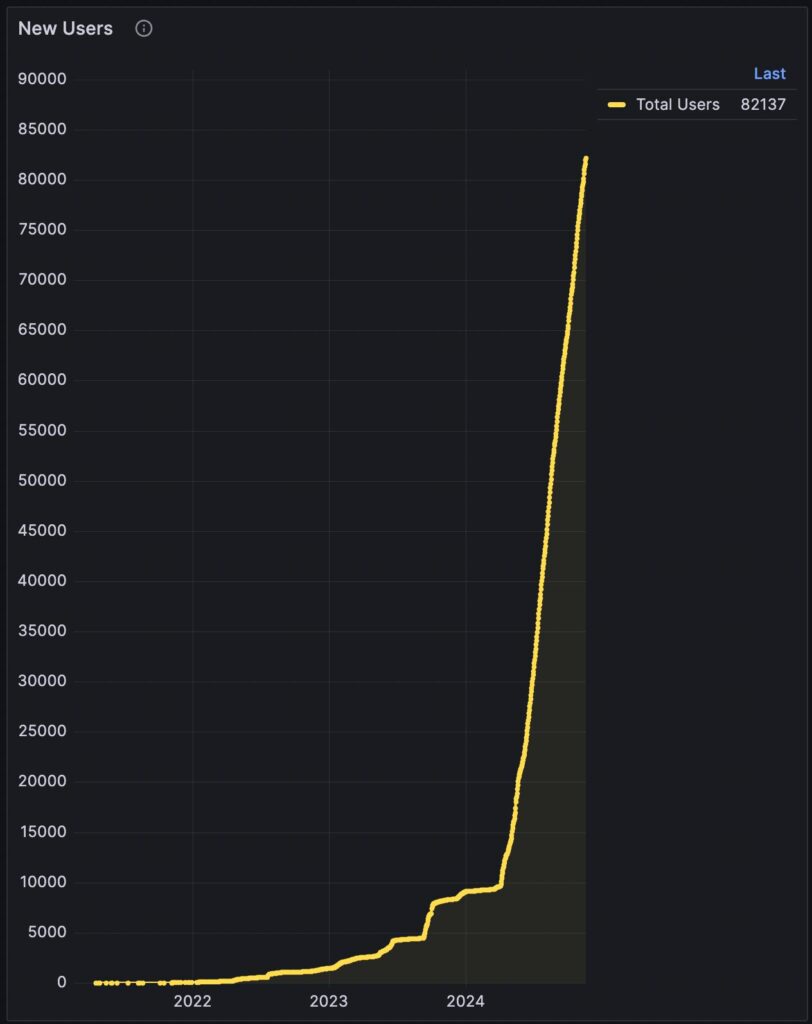Sort the legend by the Last column
Image resolution: width=812 pixels, height=1024 pixels.
click(769, 74)
